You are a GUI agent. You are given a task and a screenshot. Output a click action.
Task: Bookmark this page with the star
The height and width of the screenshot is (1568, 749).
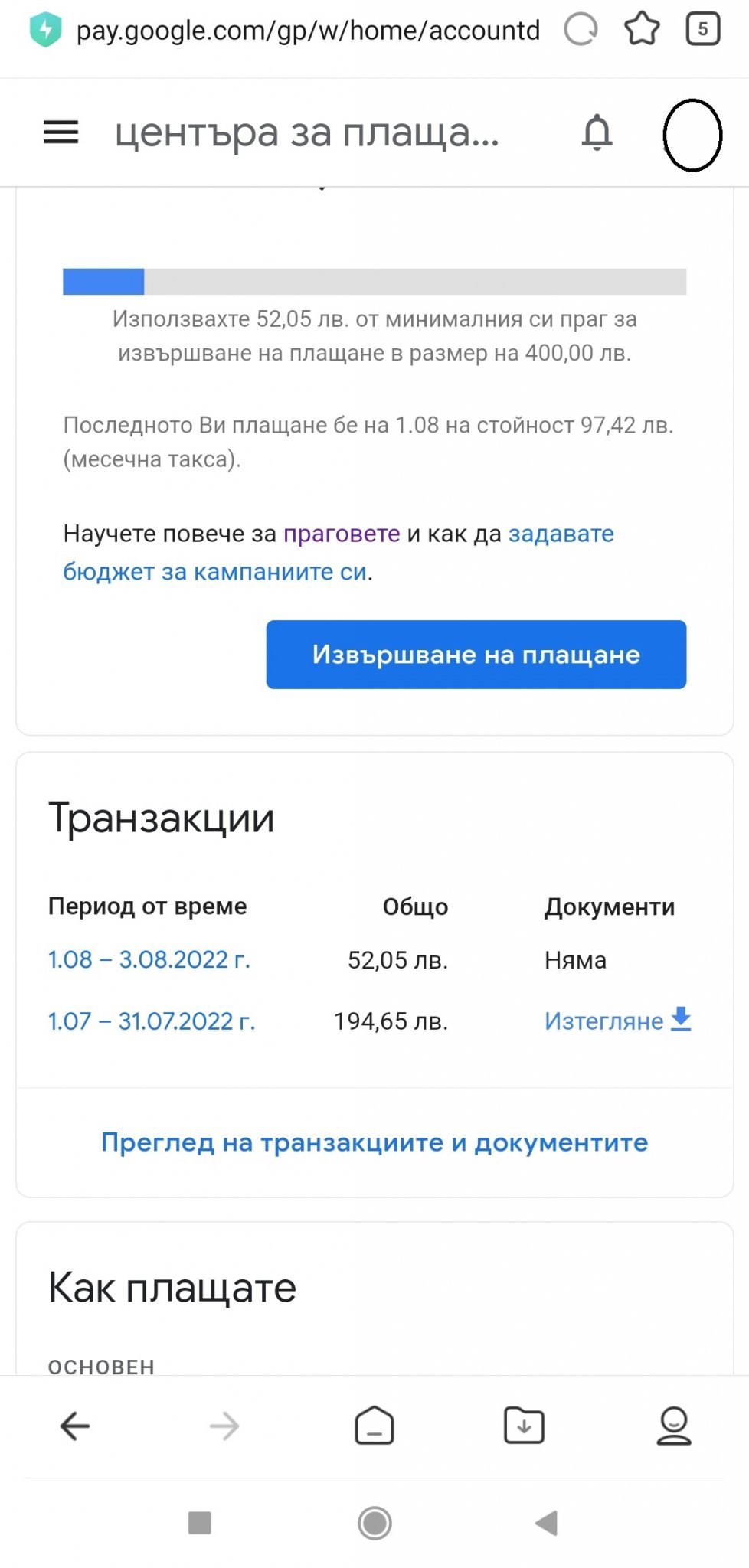point(642,30)
